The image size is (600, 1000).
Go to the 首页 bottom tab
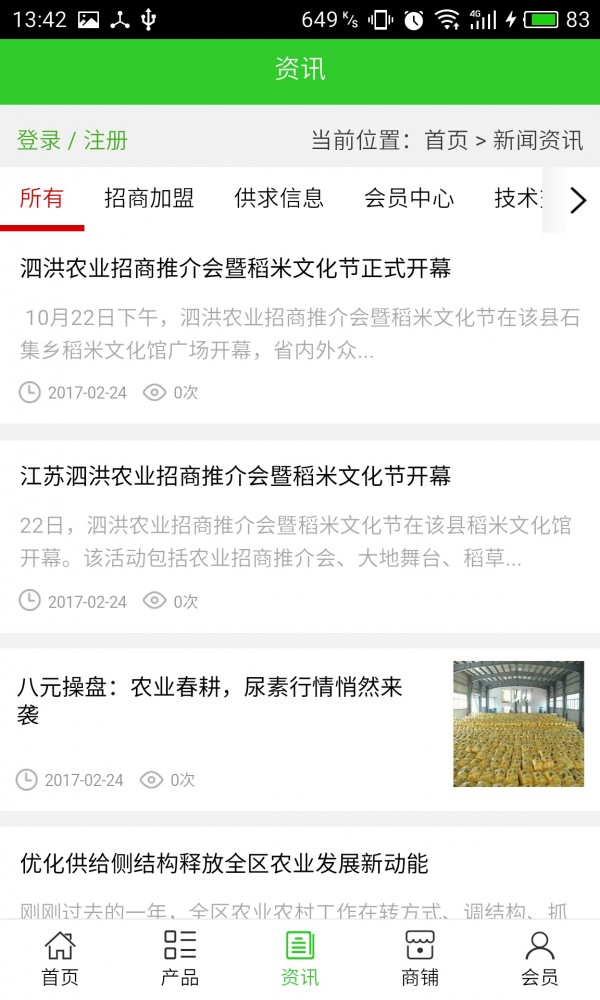coord(60,958)
